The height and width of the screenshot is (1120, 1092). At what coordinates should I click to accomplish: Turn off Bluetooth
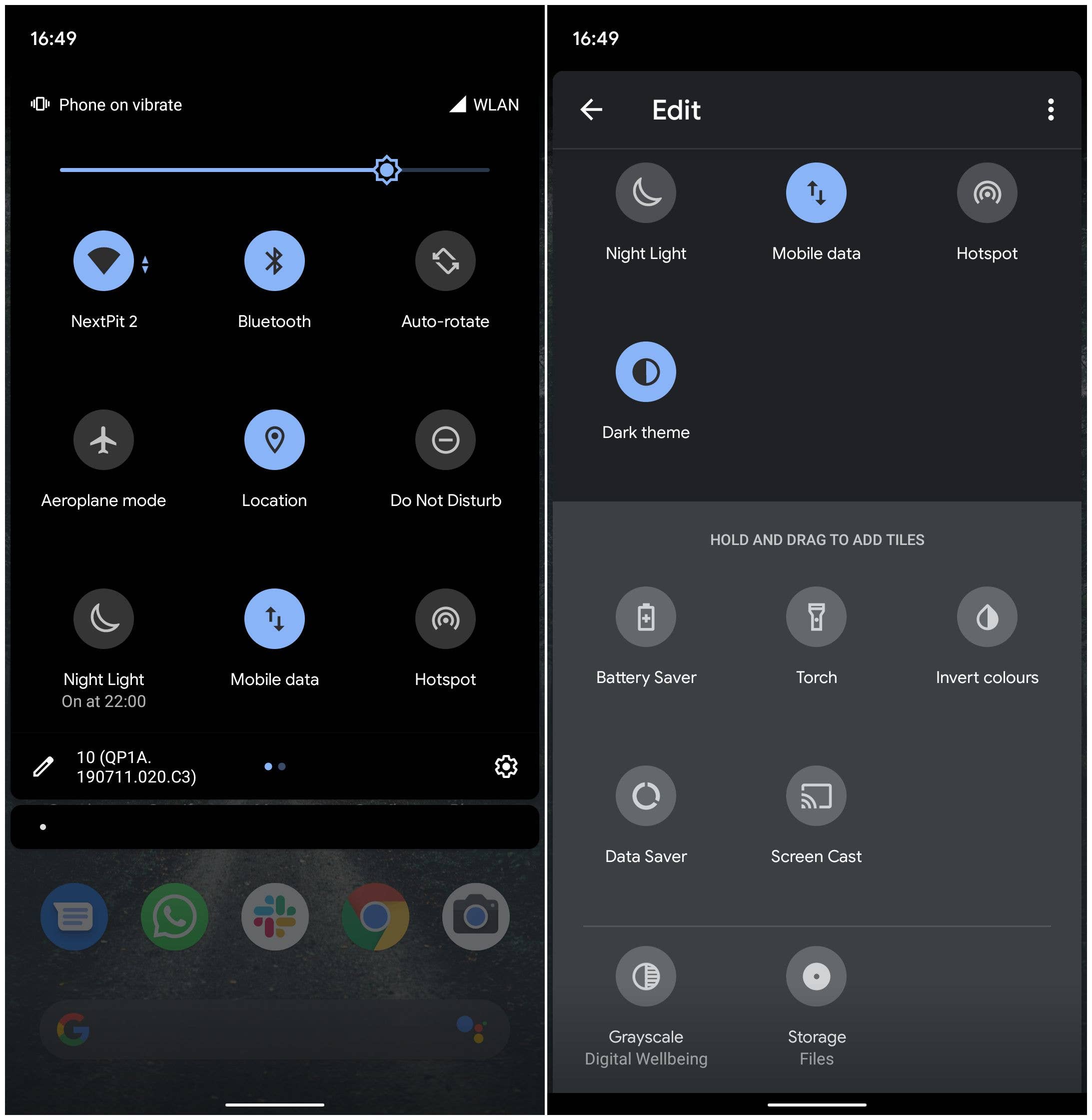(x=274, y=261)
